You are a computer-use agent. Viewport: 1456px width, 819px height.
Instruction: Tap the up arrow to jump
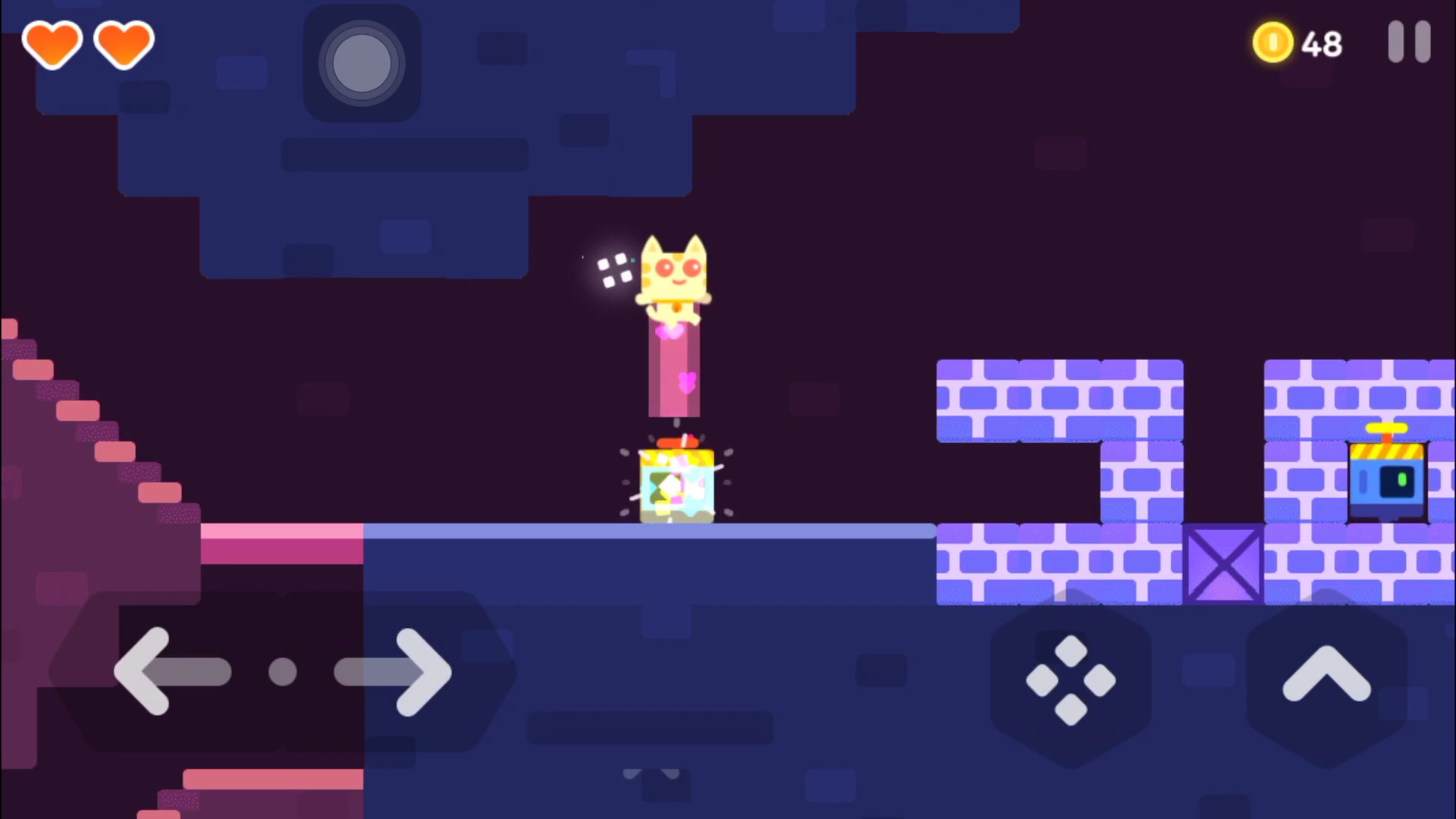coord(1326,675)
